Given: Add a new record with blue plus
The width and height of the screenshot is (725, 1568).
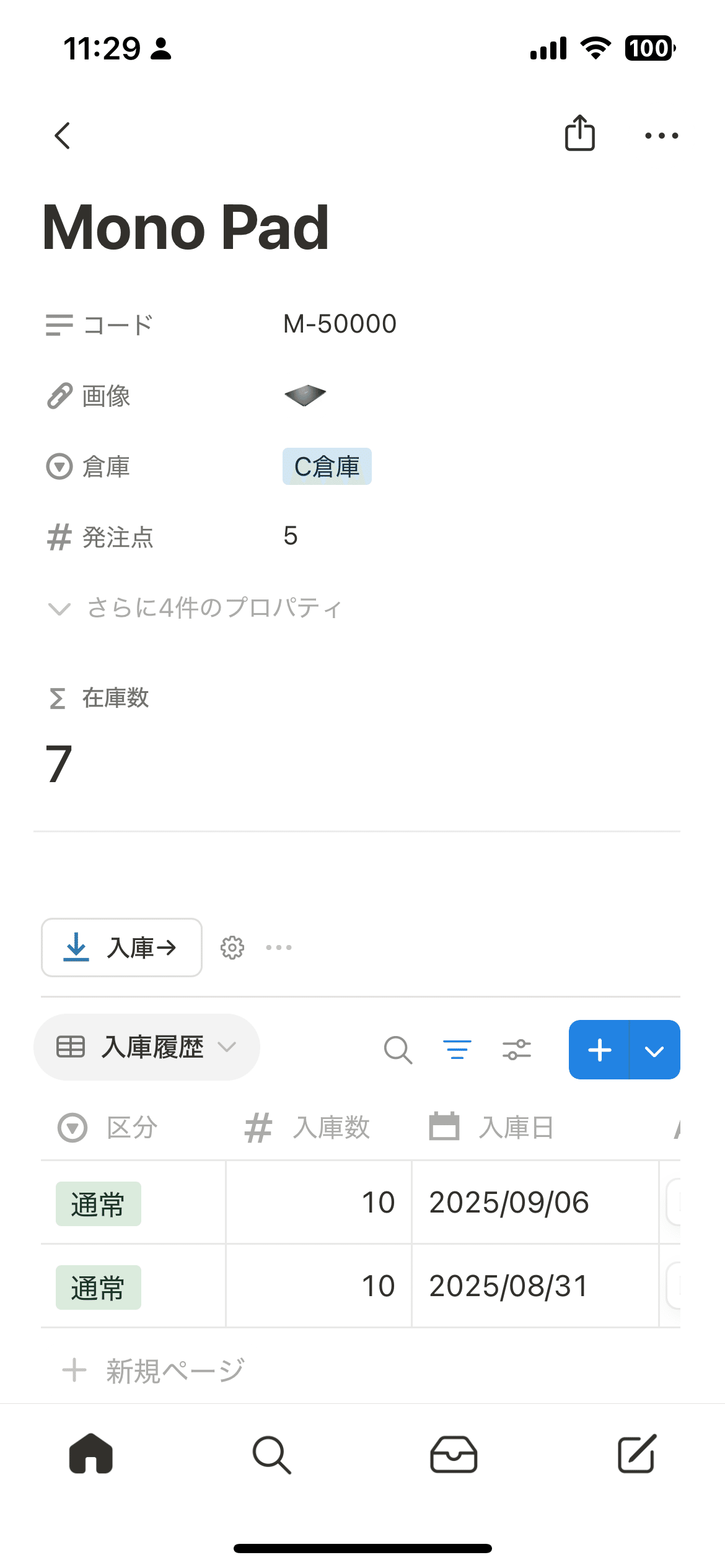Looking at the screenshot, I should pos(599,1050).
